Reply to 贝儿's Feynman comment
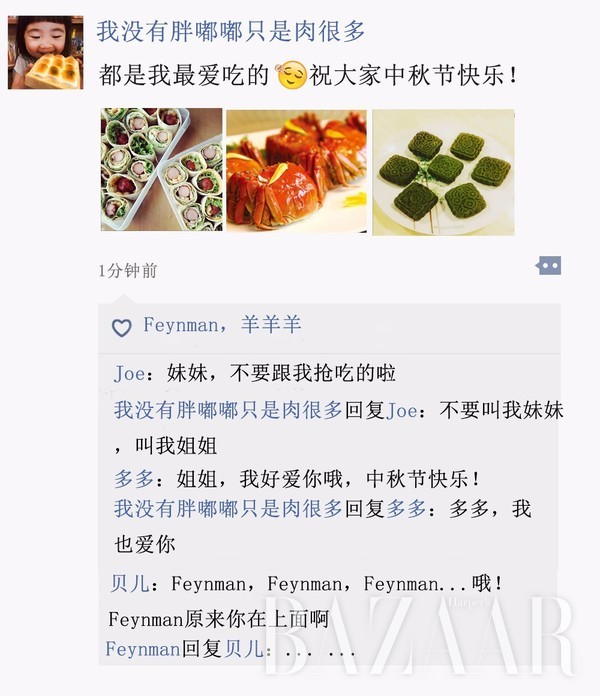This screenshot has width=600, height=696. [330, 584]
